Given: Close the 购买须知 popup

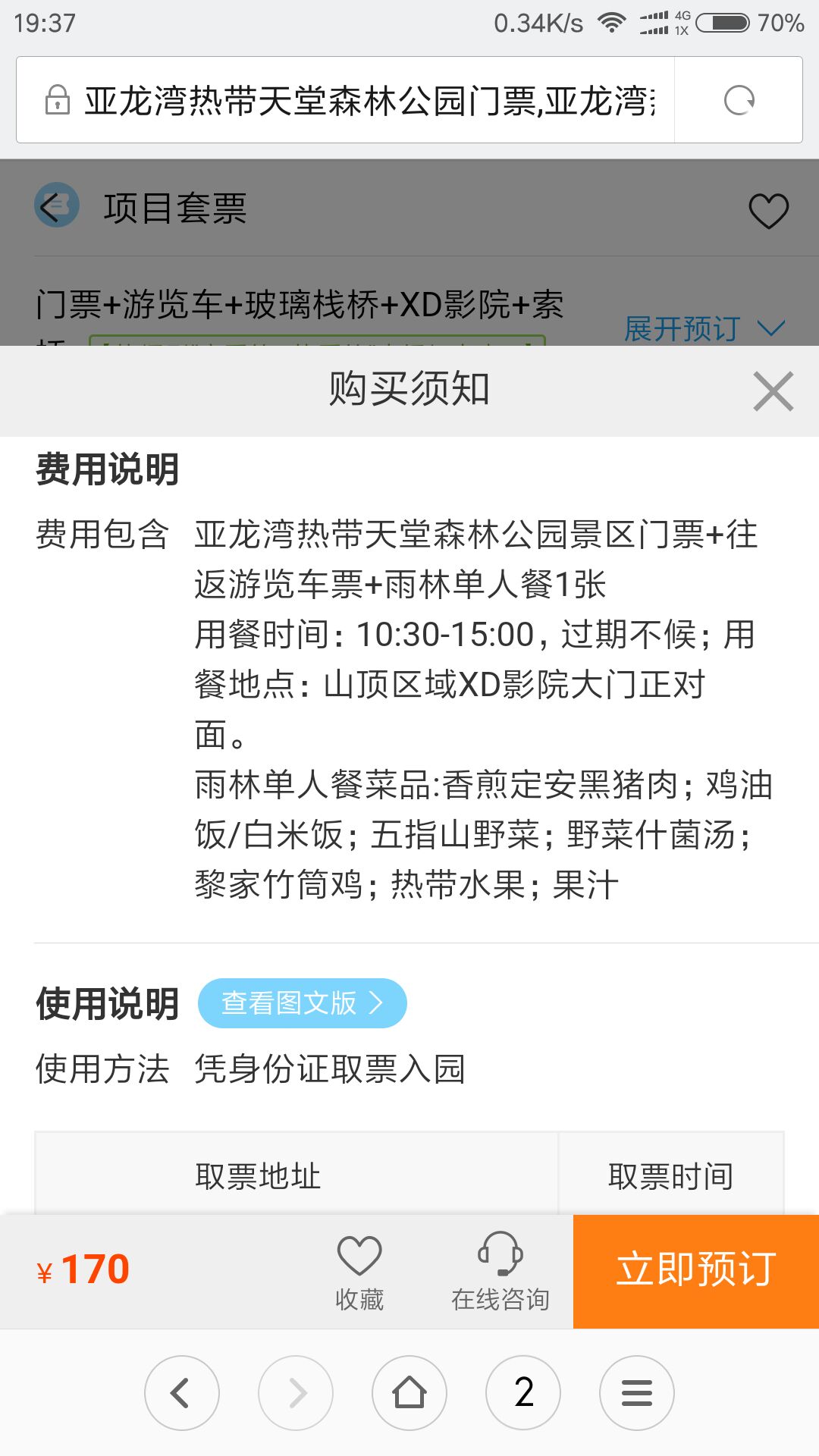Looking at the screenshot, I should 773,391.
